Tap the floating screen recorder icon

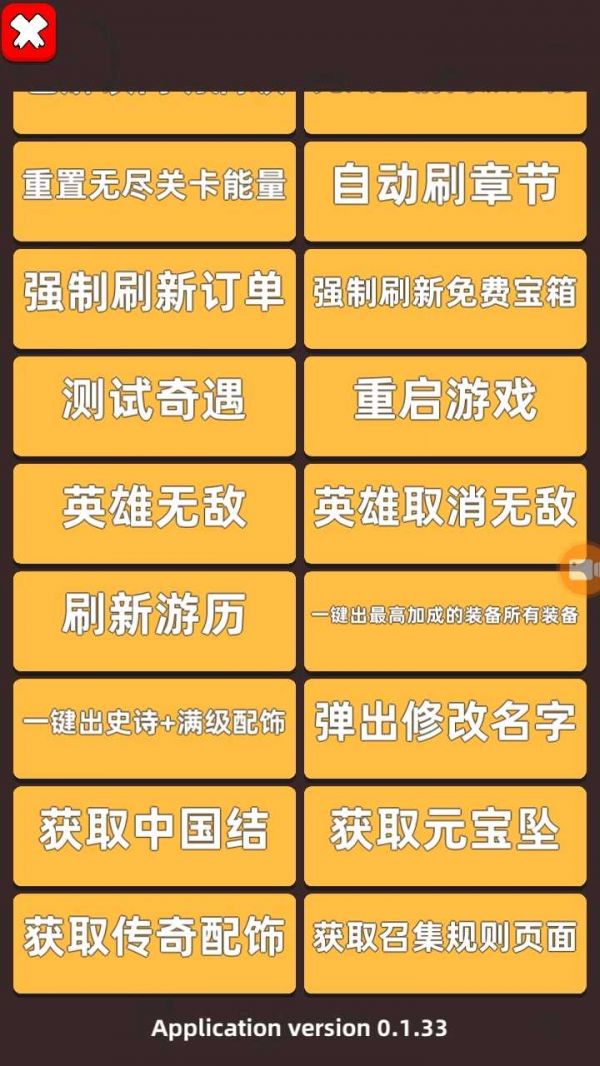(582, 570)
